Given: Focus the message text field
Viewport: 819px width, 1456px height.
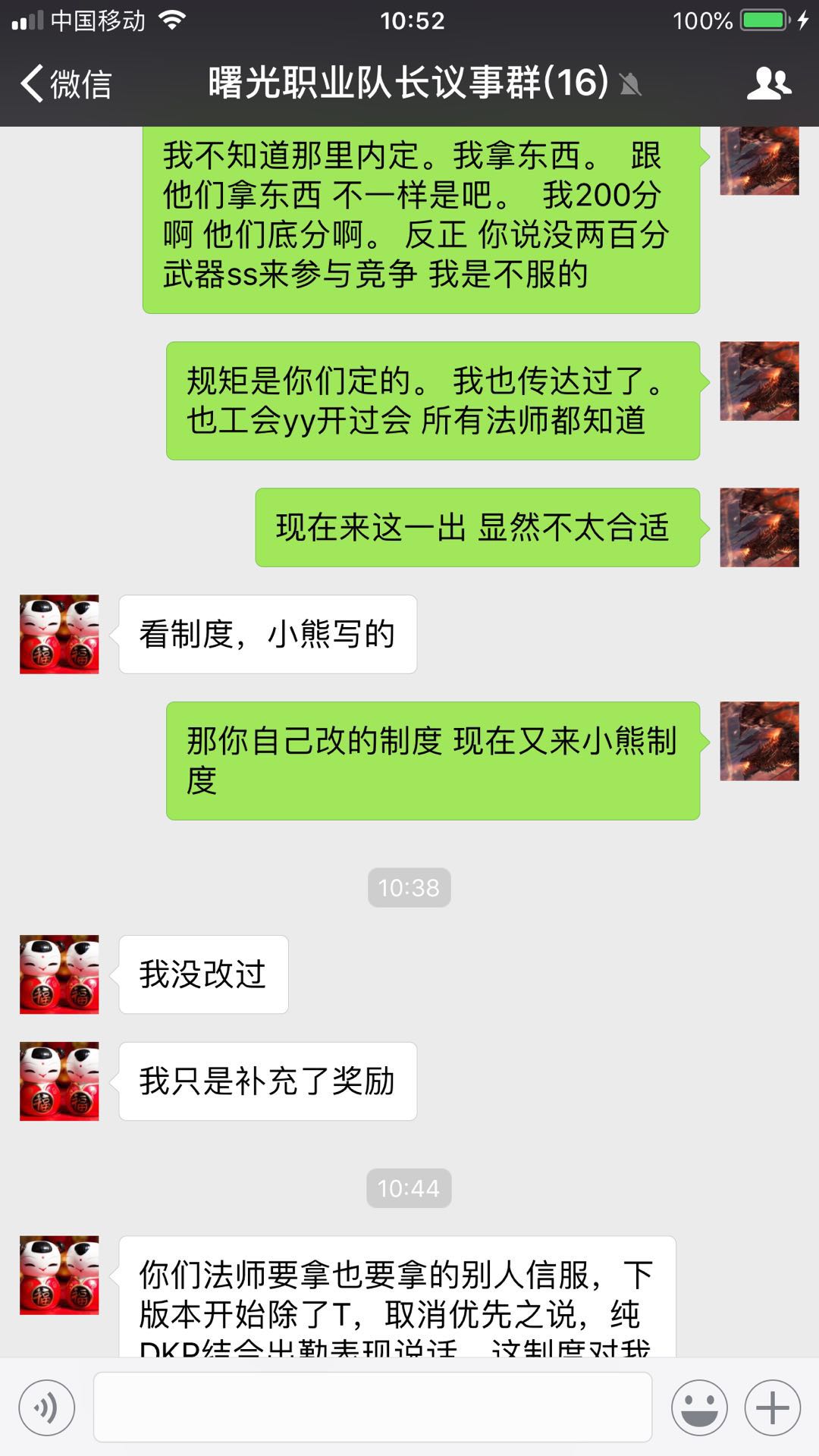Looking at the screenshot, I should (372, 1407).
